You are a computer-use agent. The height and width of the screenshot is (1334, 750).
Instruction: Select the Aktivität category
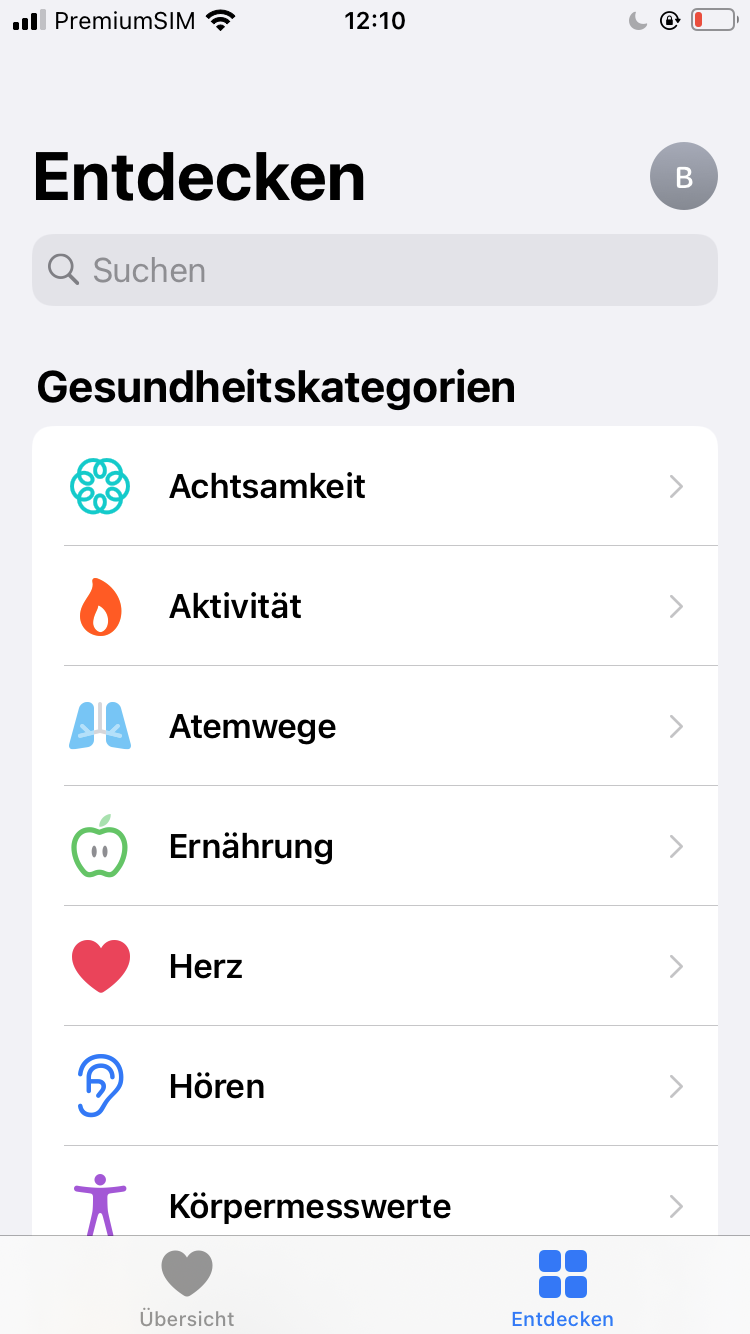point(375,607)
